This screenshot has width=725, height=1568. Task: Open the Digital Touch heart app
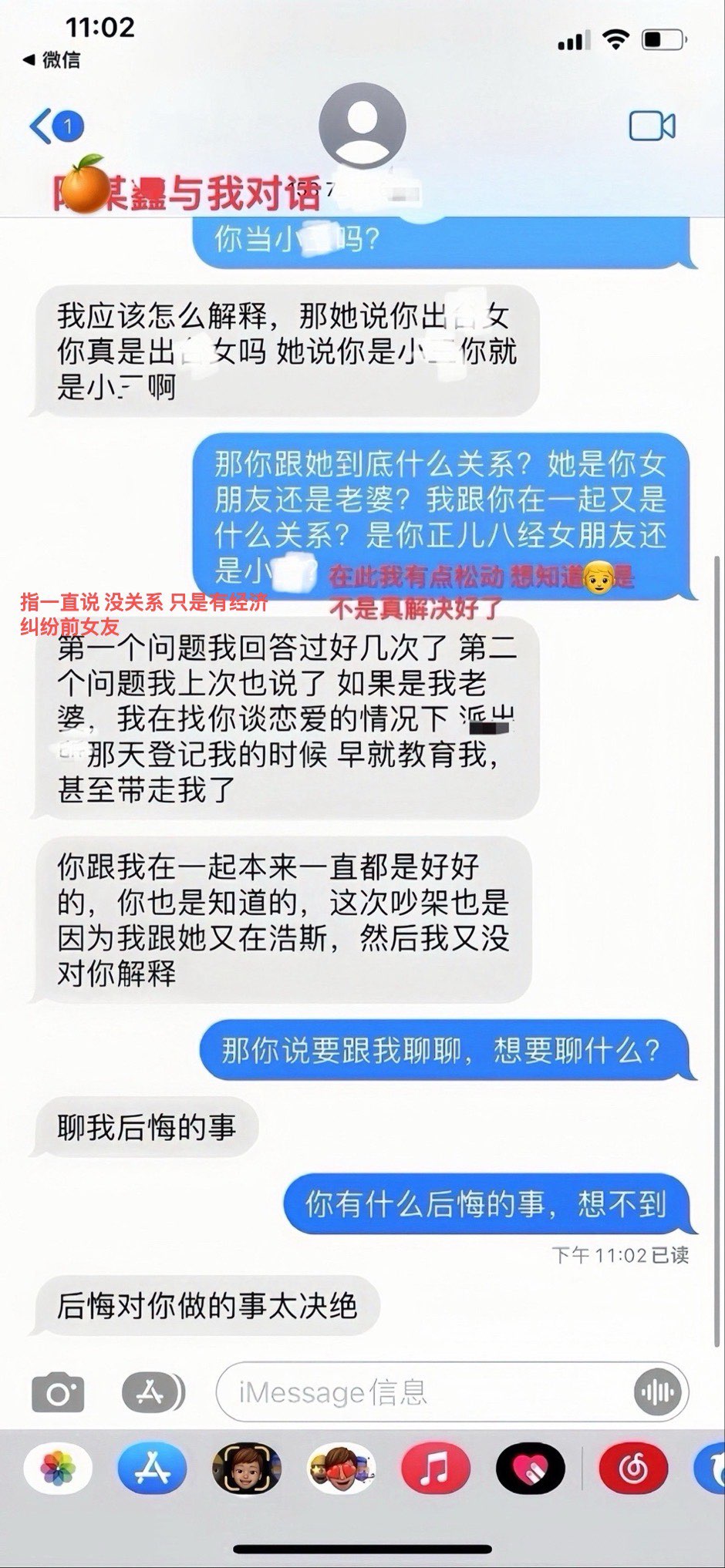click(530, 1469)
